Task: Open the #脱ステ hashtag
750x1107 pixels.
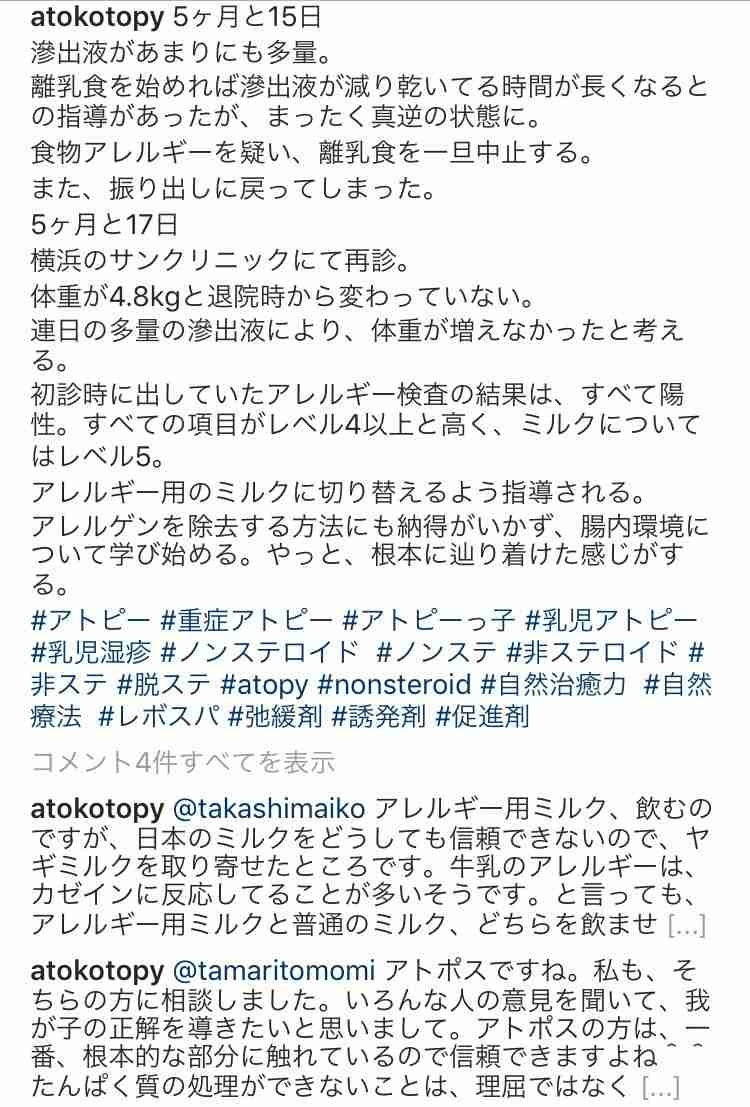Action: 163,686
